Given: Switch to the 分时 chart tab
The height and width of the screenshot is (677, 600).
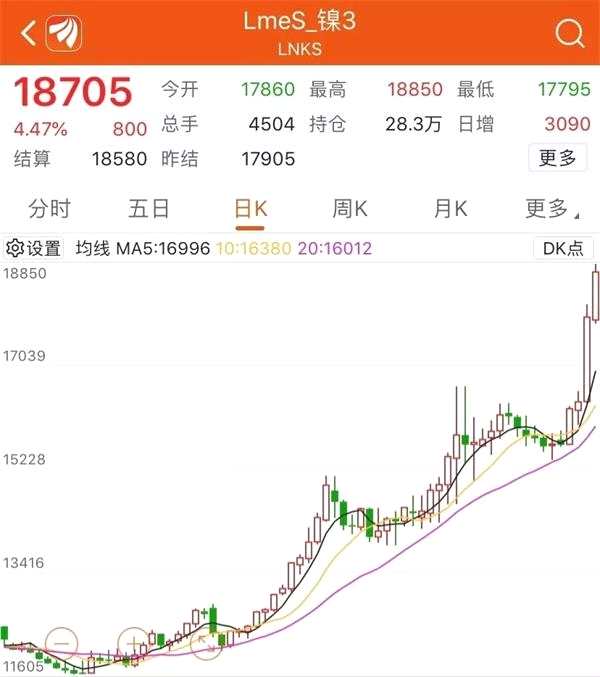Looking at the screenshot, I should pos(50,209).
